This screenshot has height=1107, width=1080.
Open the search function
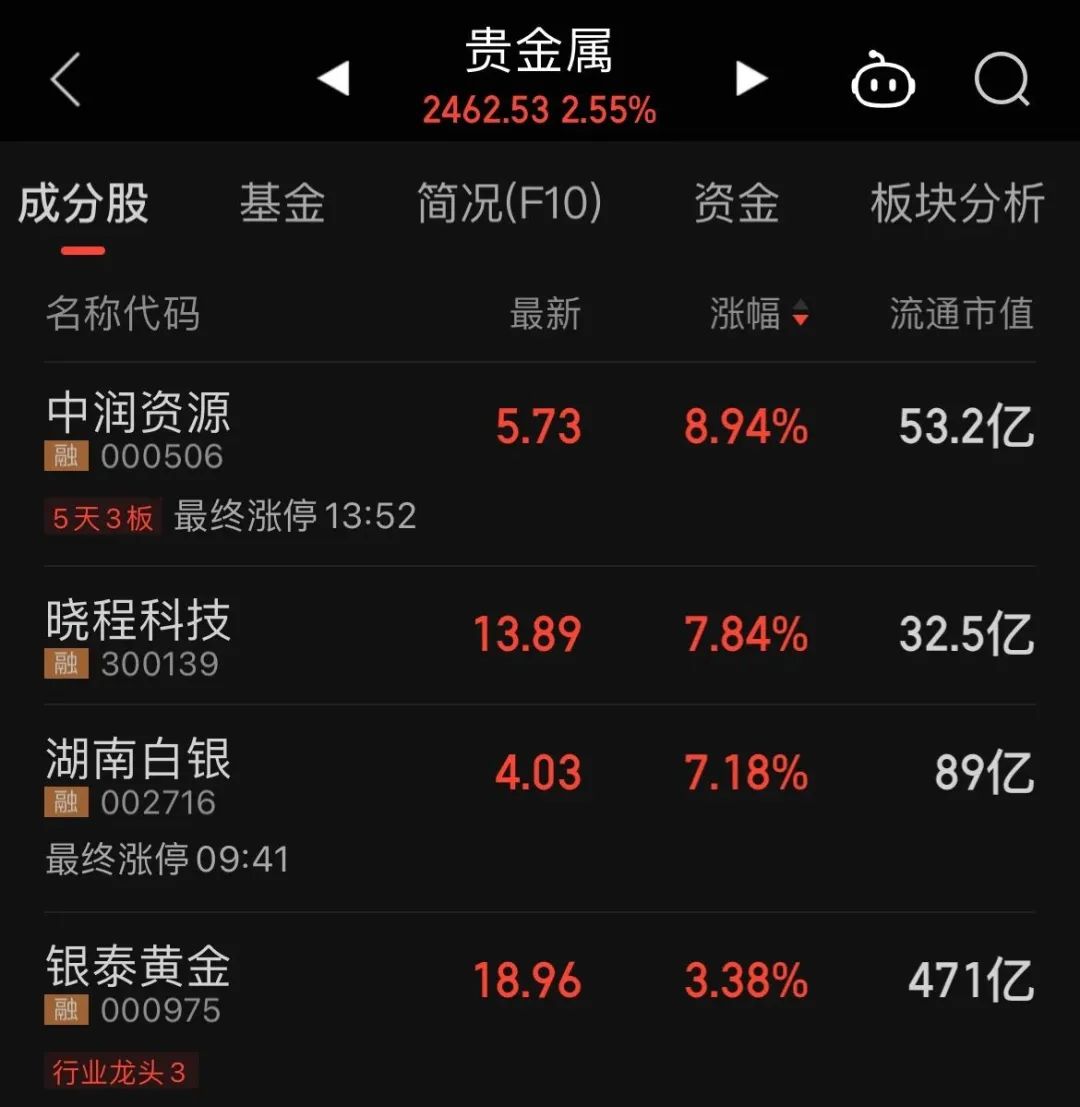(1003, 80)
